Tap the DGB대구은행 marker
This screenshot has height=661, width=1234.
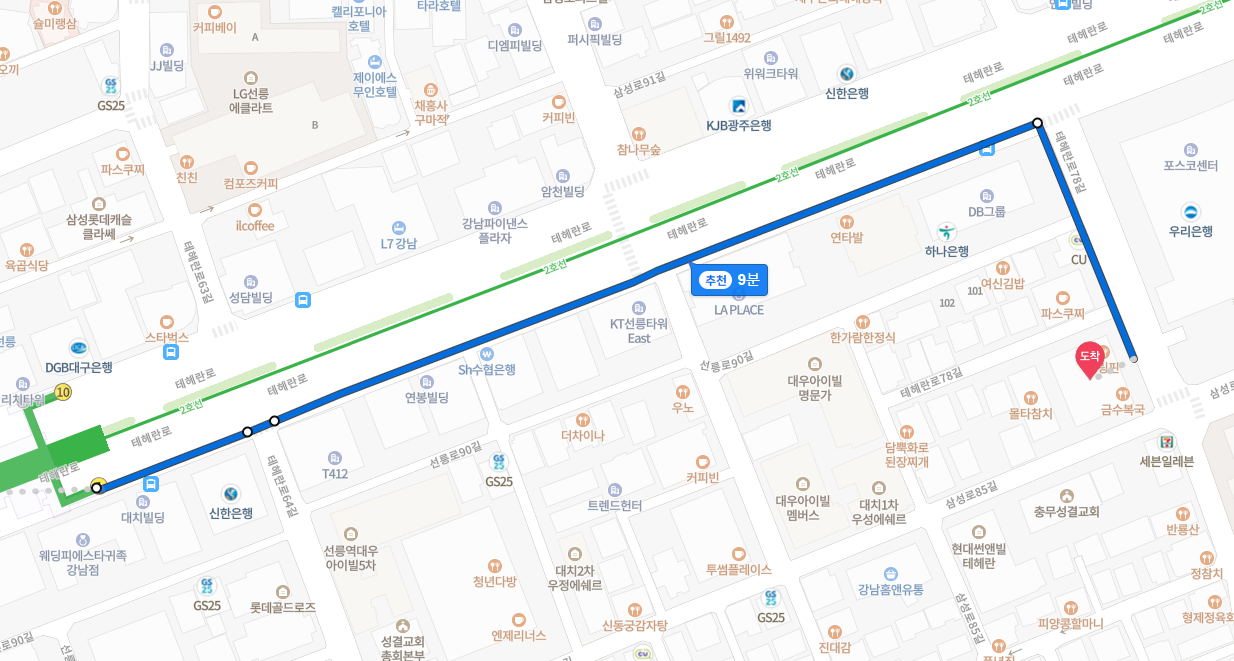tap(79, 348)
